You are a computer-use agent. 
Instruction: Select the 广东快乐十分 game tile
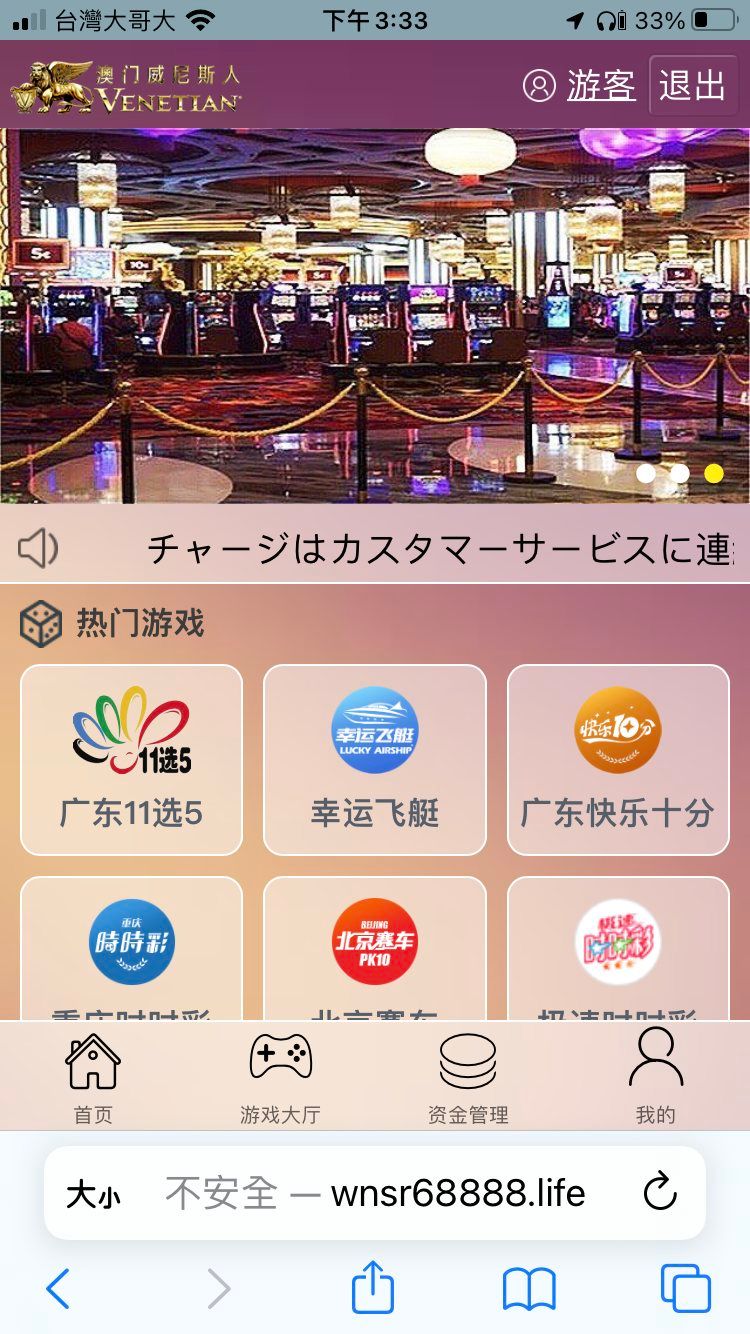[x=618, y=760]
